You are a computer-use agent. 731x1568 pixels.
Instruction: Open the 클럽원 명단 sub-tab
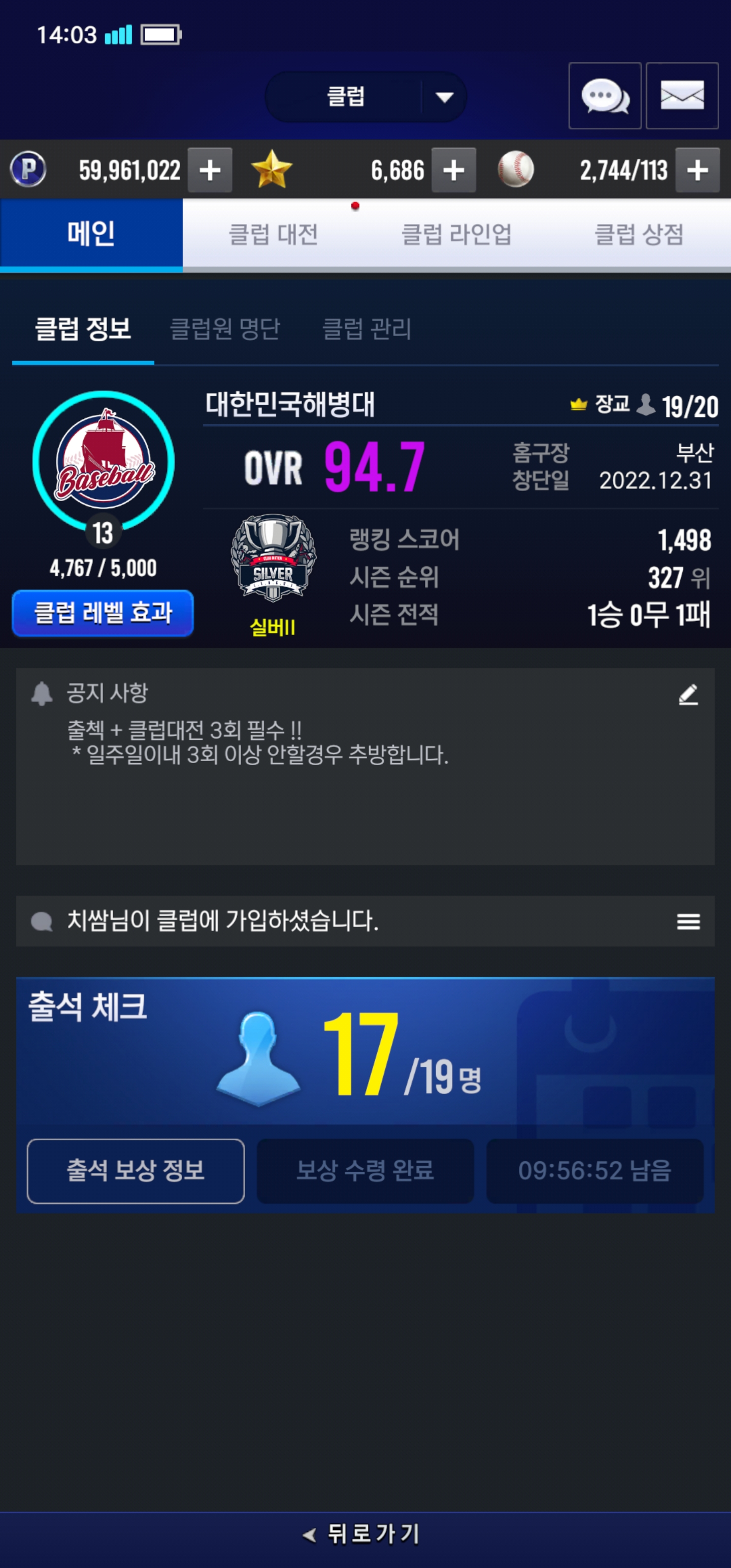click(224, 330)
